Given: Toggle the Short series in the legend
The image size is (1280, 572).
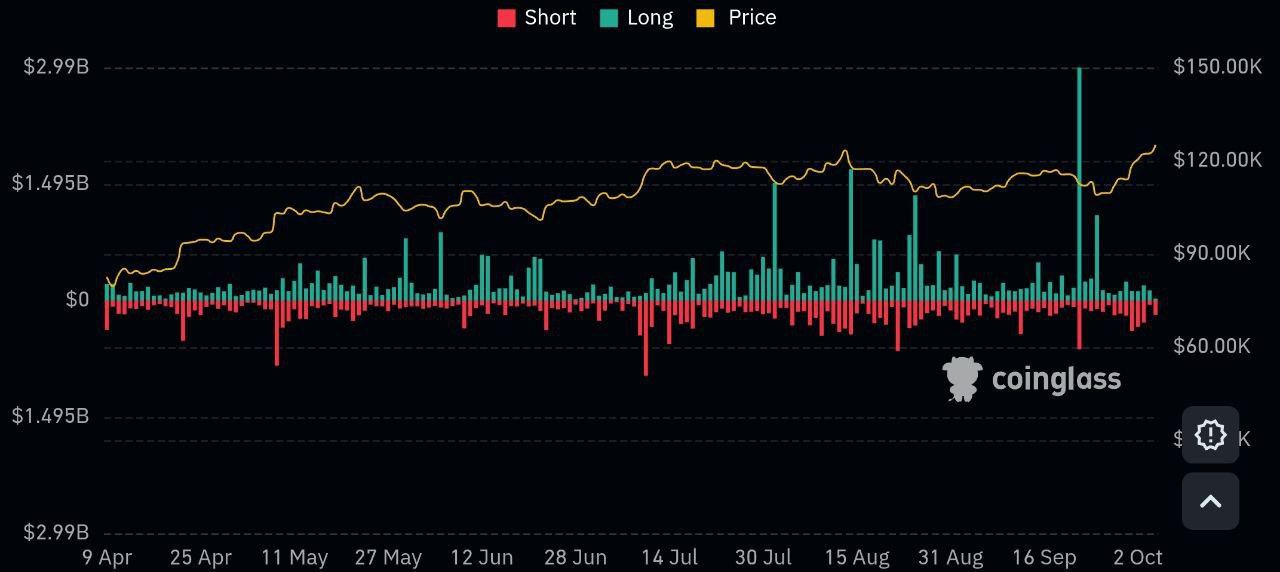Looking at the screenshot, I should click(537, 18).
